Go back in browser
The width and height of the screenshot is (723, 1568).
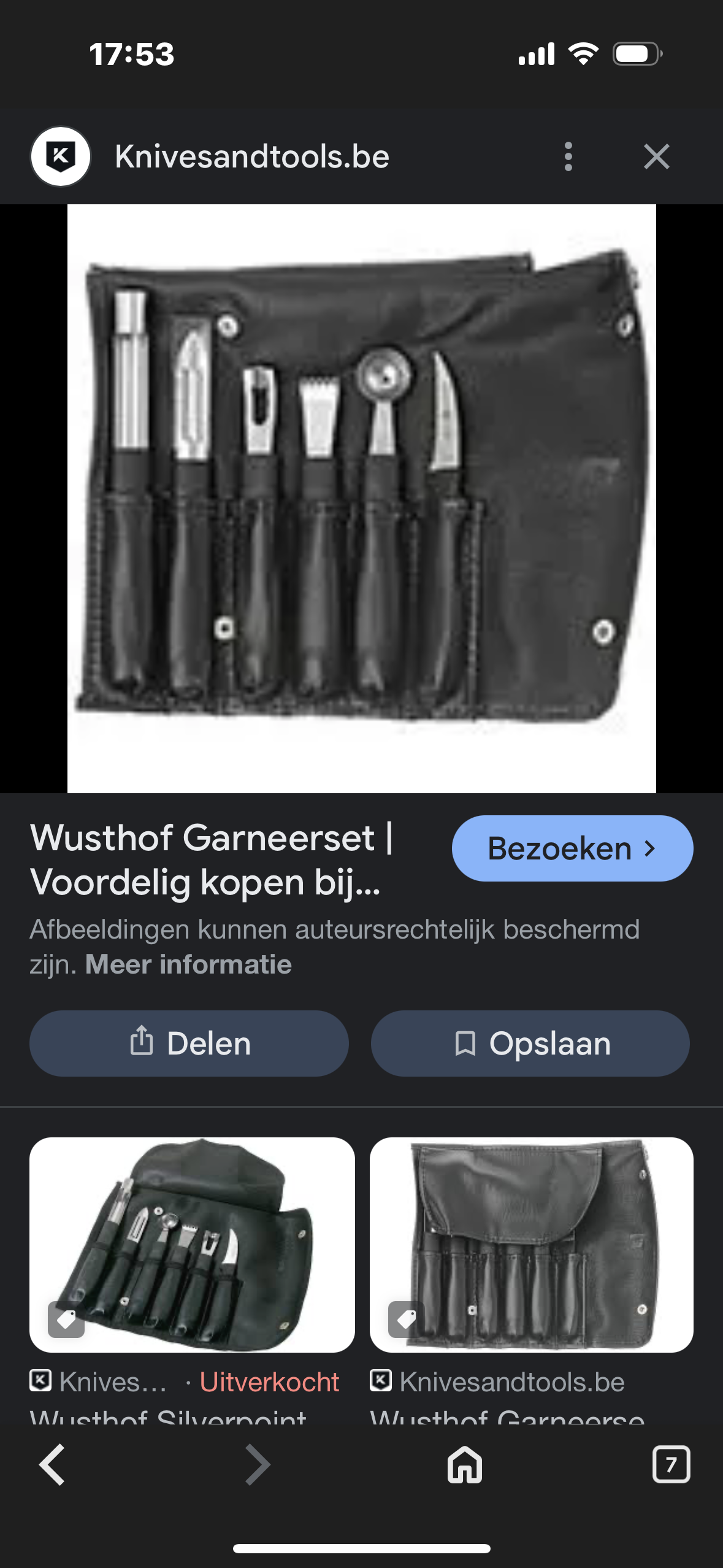point(52,1465)
